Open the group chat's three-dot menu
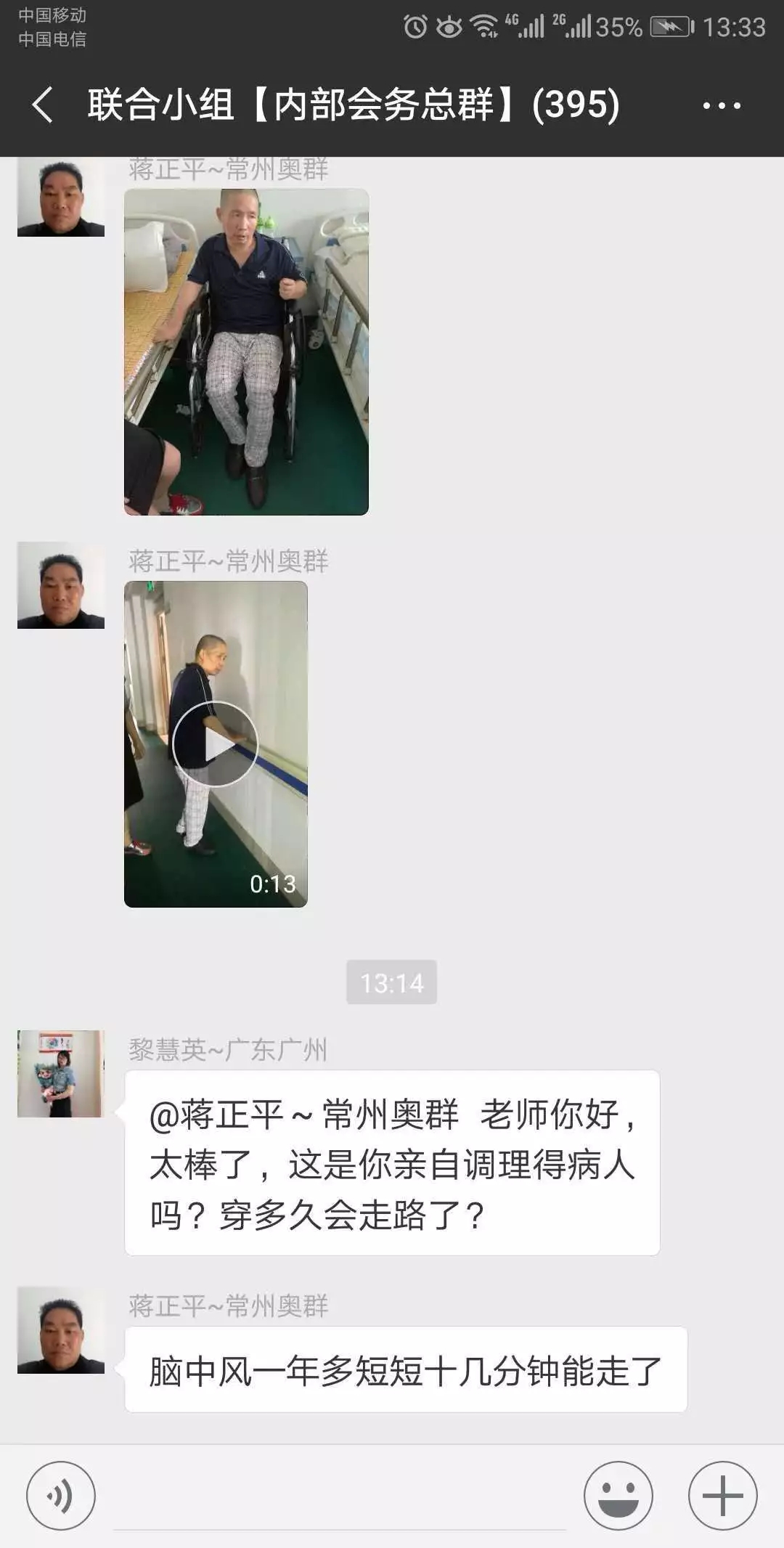This screenshot has width=784, height=1548. pyautogui.click(x=721, y=106)
